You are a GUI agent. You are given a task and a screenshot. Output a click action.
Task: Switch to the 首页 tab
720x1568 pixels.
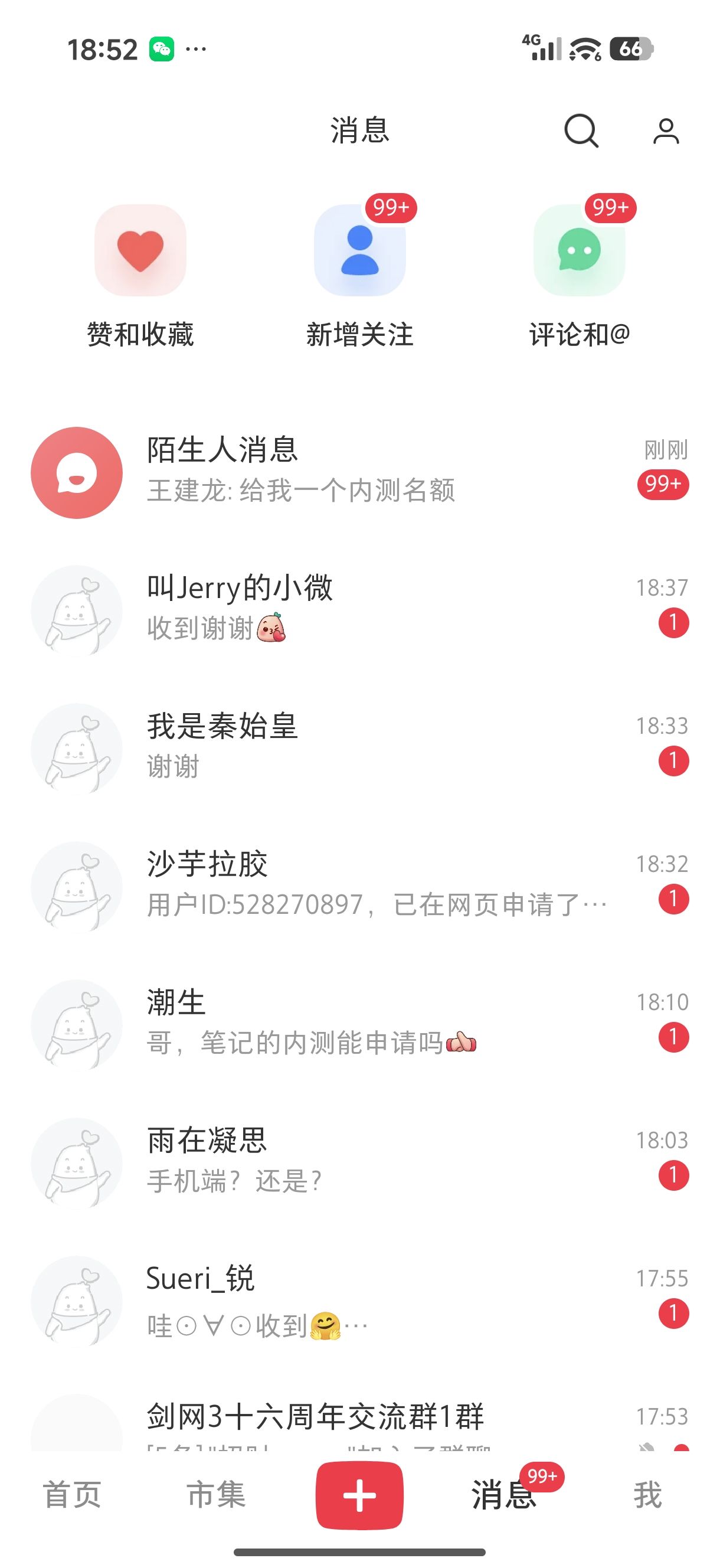click(x=72, y=1495)
